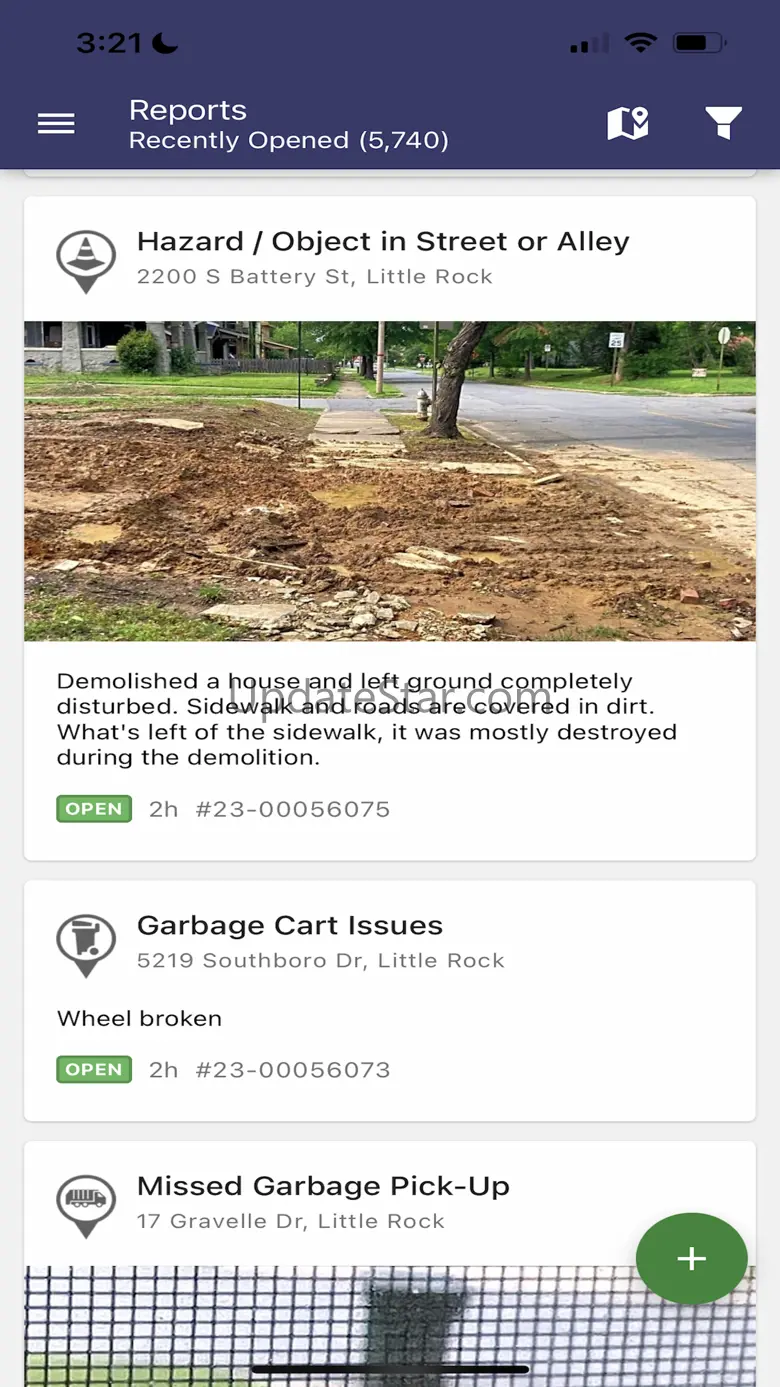Open the Hazard / Object in Street report
The height and width of the screenshot is (1387, 780).
click(383, 242)
